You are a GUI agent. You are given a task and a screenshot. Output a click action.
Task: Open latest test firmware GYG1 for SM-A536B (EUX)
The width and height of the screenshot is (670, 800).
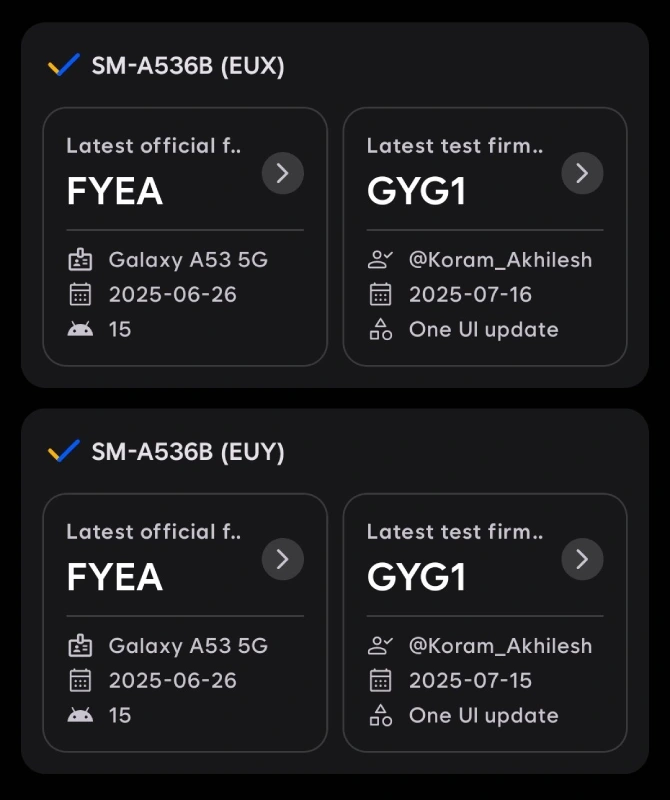[582, 173]
